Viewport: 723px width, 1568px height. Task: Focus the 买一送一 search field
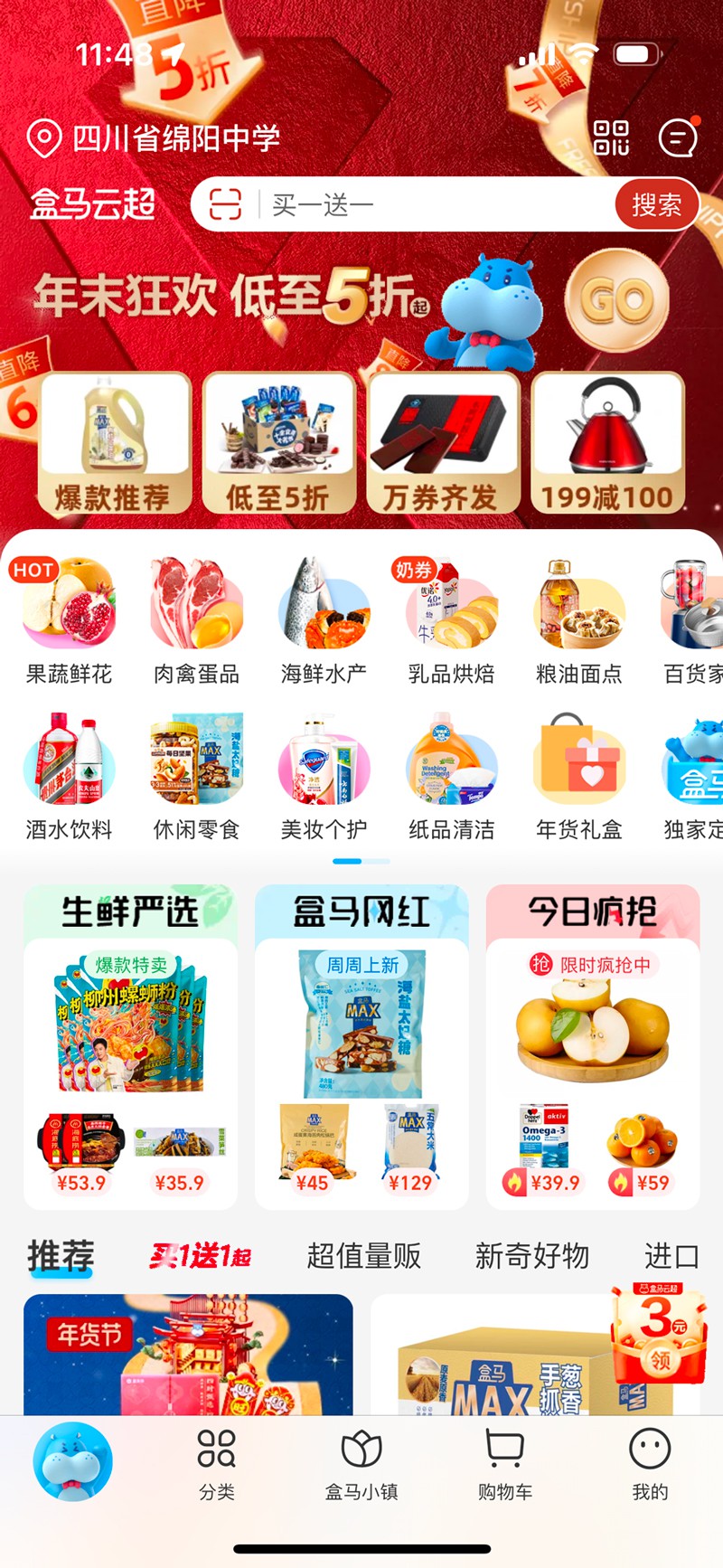pyautogui.click(x=425, y=205)
